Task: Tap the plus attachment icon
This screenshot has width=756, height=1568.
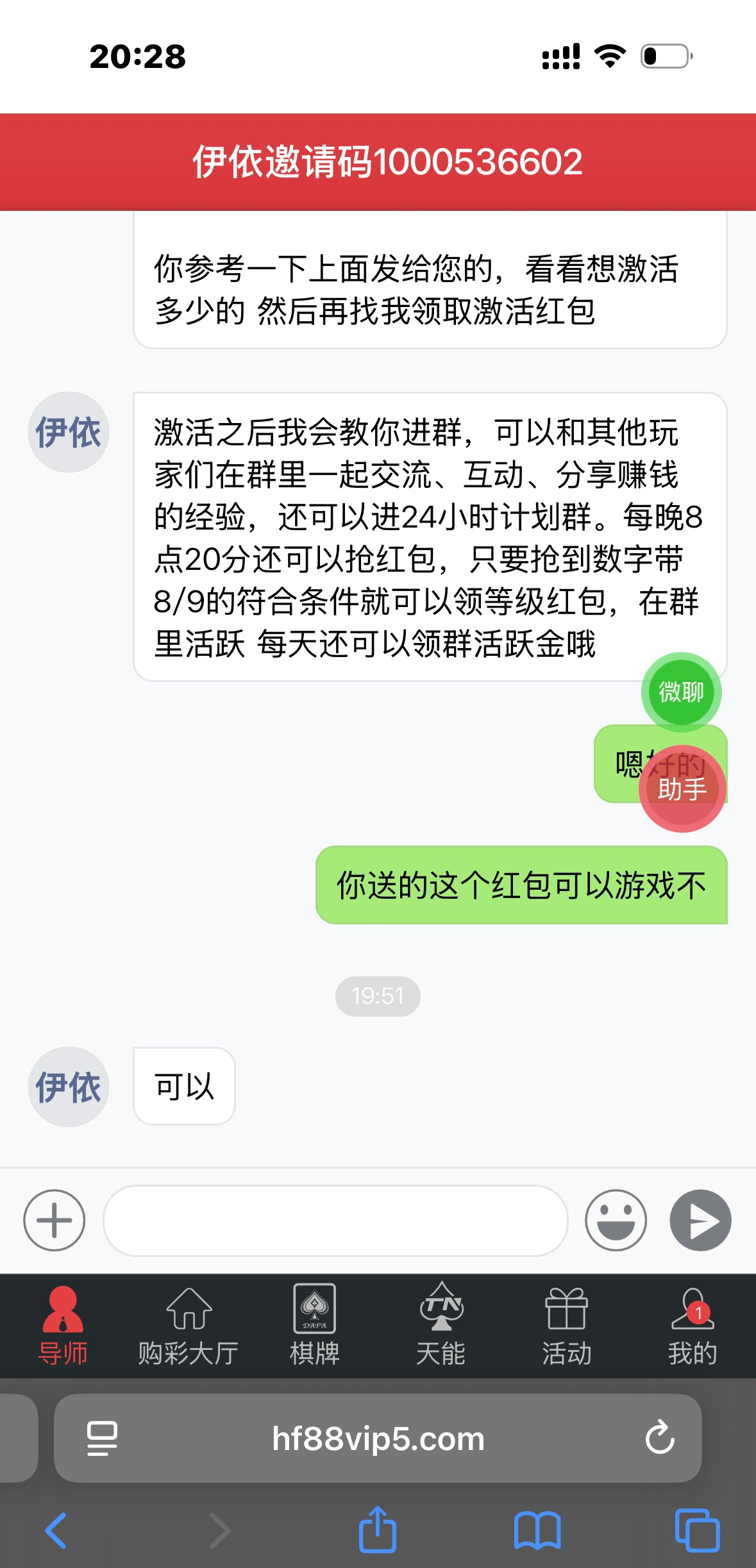Action: (55, 1220)
